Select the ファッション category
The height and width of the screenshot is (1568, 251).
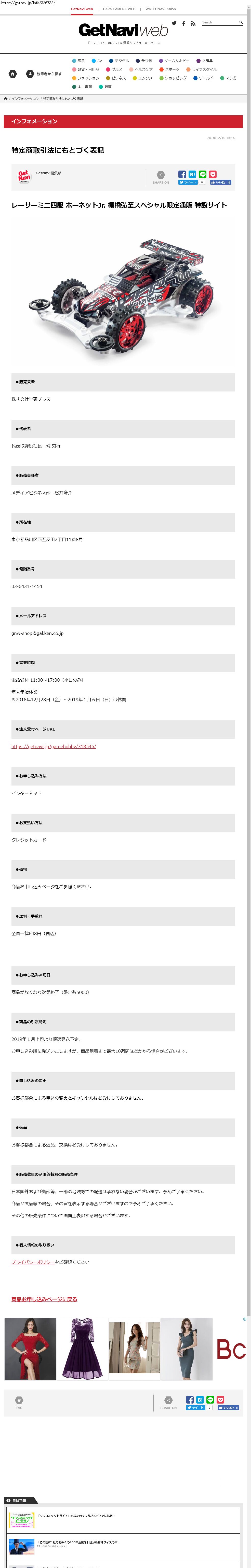[85, 78]
